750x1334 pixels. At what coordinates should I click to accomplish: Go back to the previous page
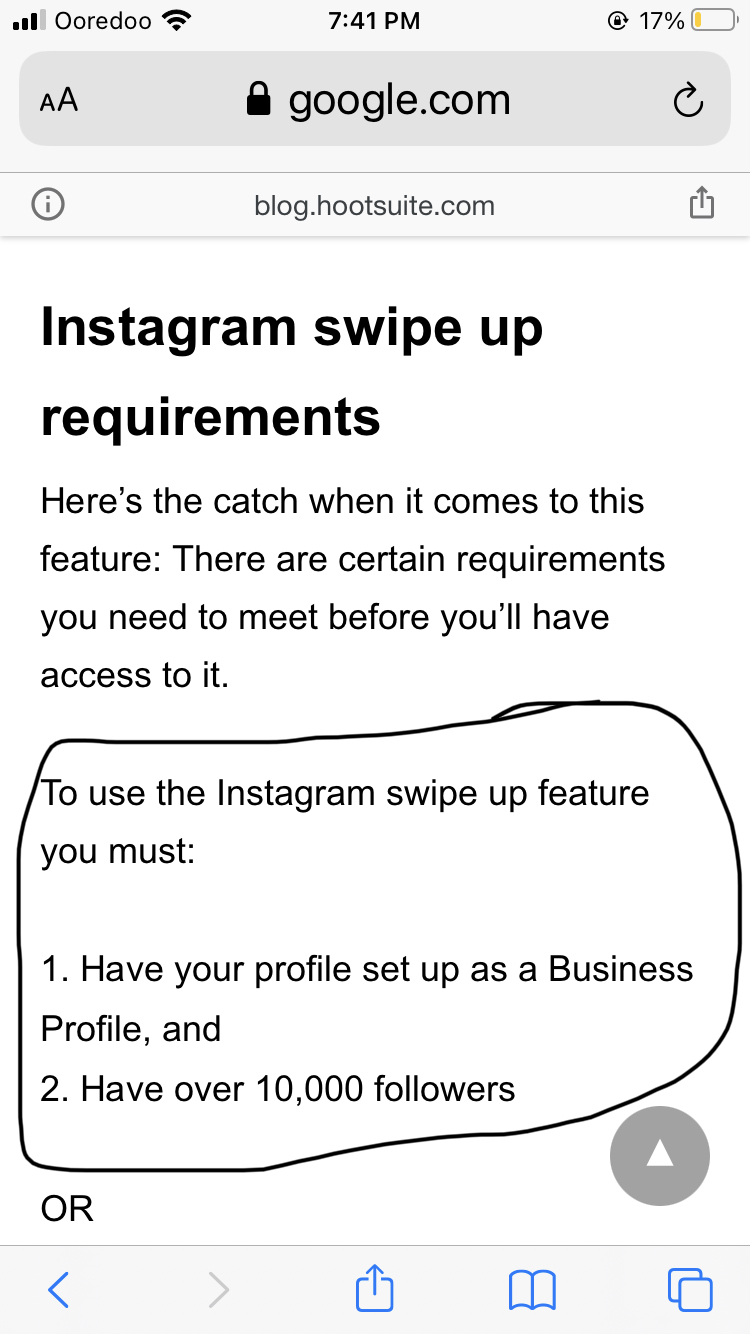coord(59,1289)
